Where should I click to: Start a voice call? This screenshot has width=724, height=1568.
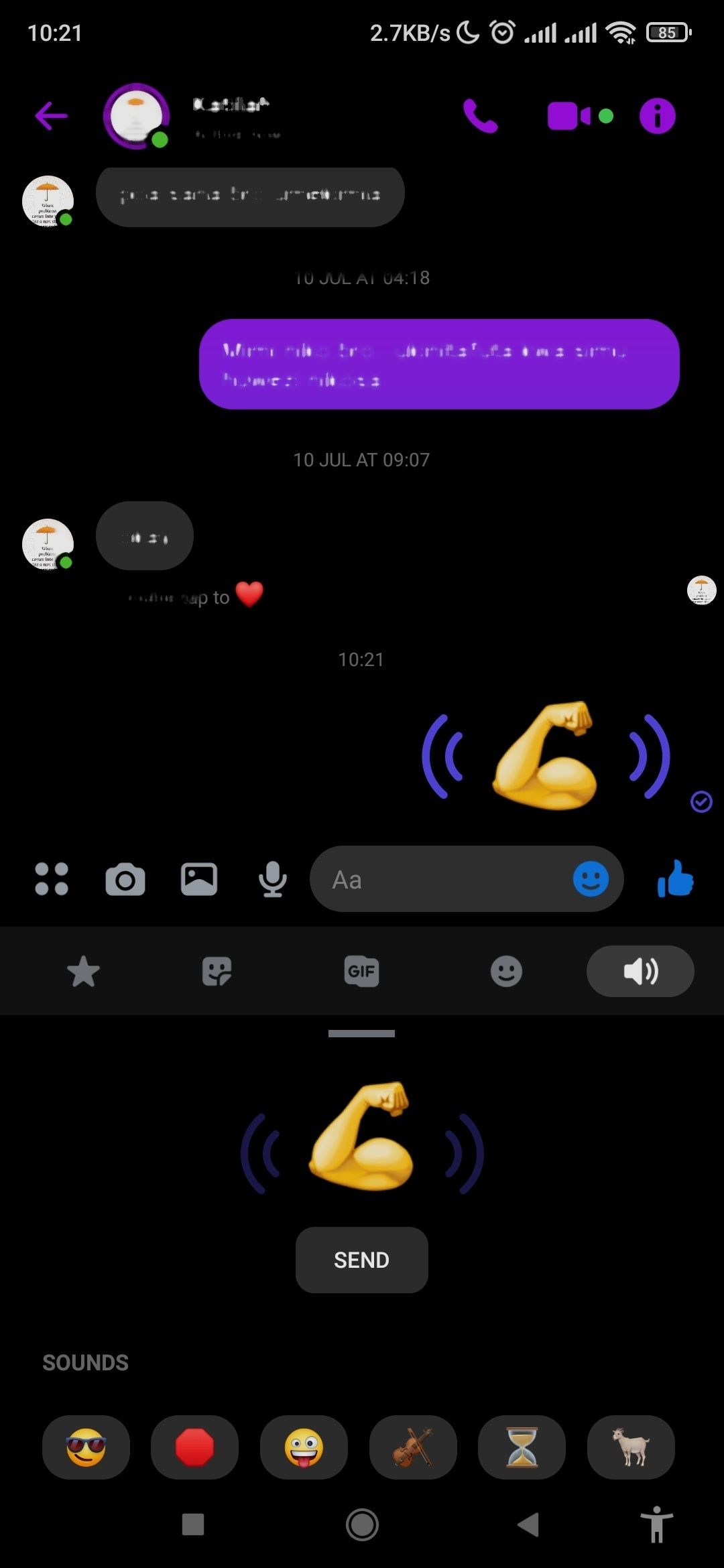[x=481, y=115]
